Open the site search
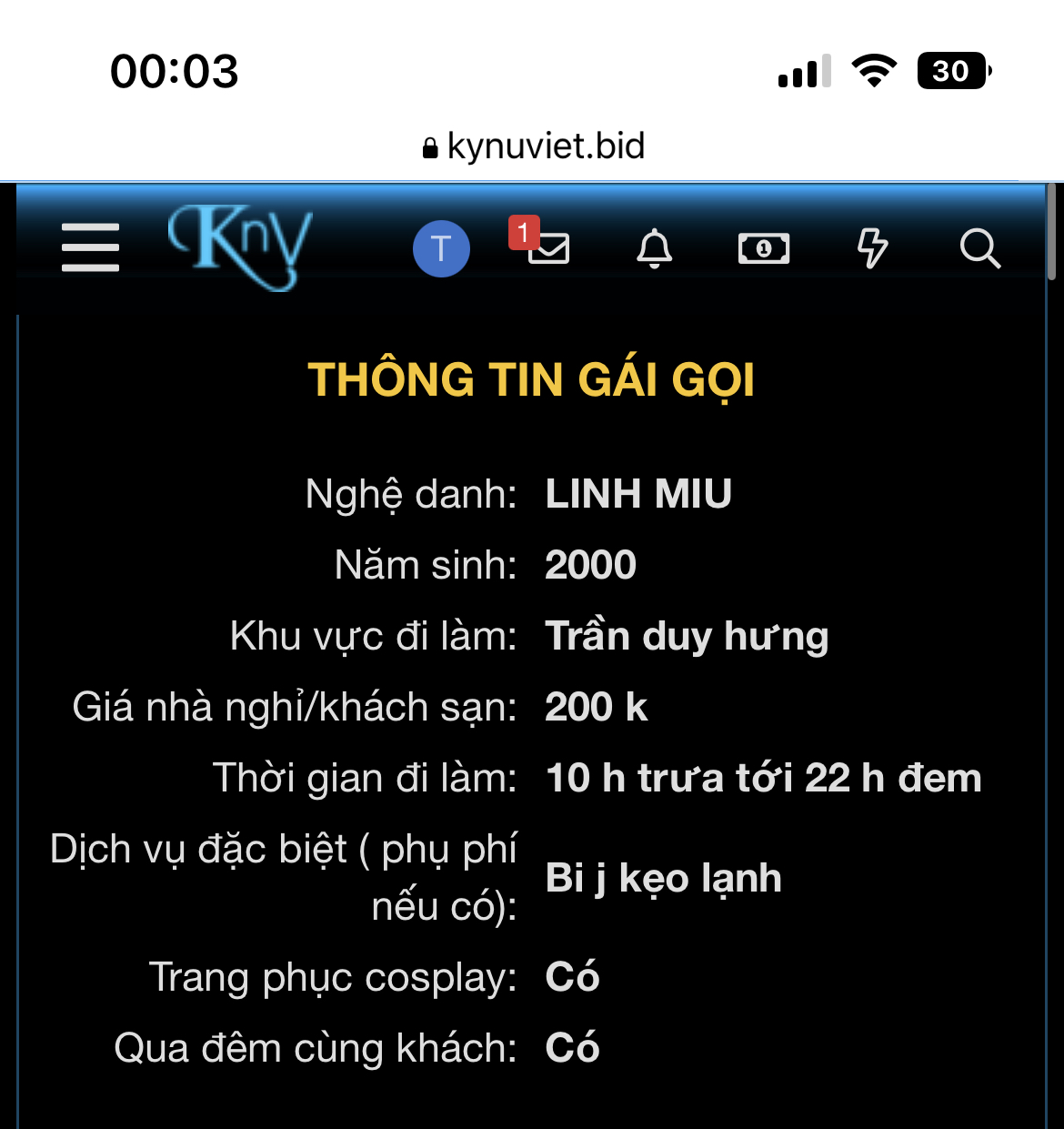Viewport: 1064px width, 1129px height. [979, 248]
